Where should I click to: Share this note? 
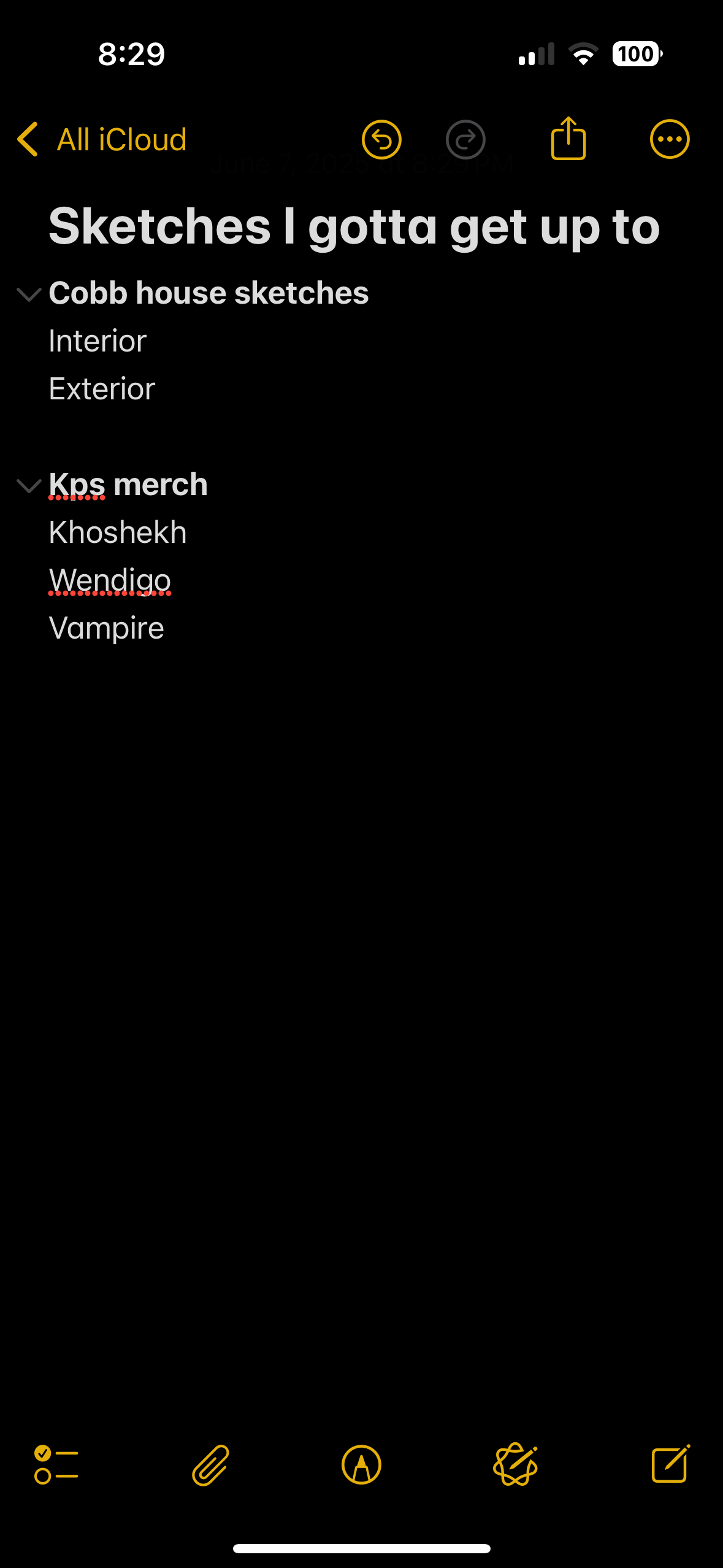tap(568, 139)
